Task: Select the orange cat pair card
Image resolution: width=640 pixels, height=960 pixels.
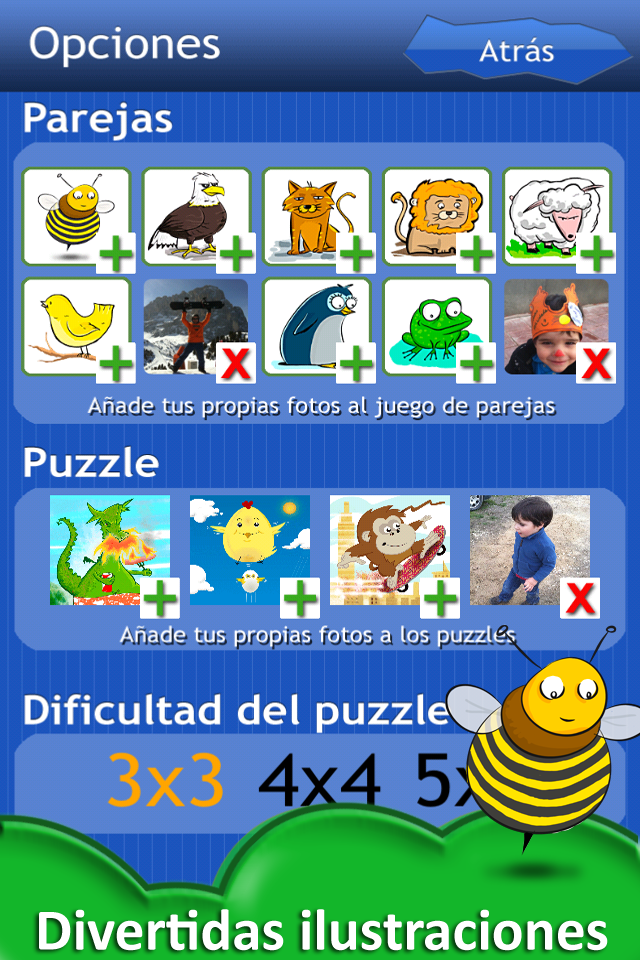Action: [x=316, y=214]
